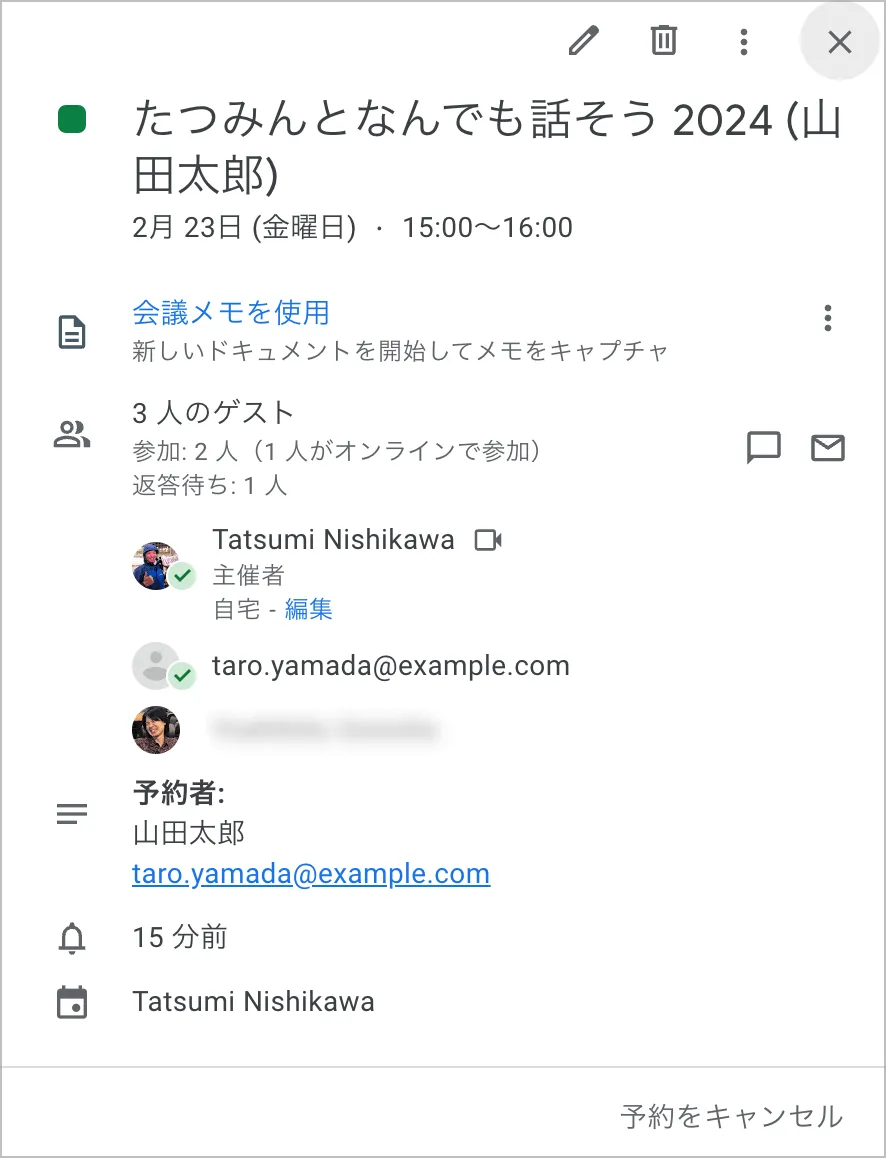Open the meeting notes overflow menu
The height and width of the screenshot is (1158, 886).
coord(827,318)
